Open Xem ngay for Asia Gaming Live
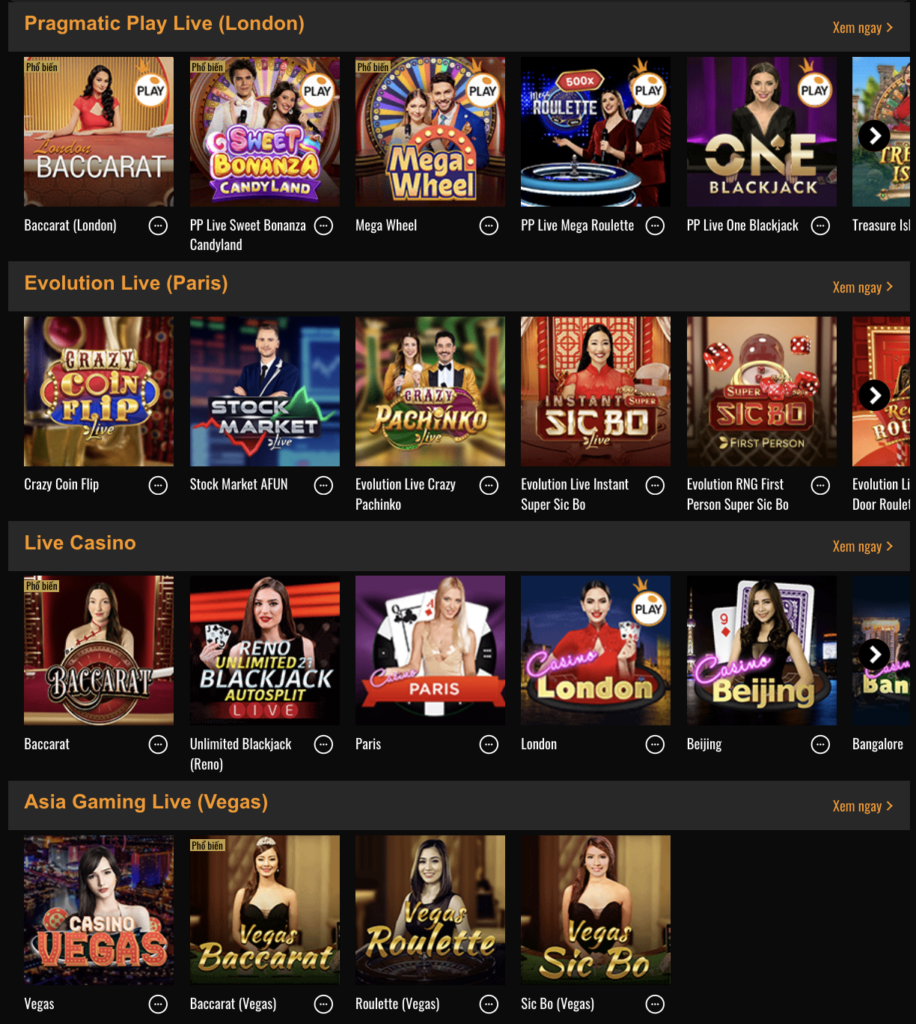Screen dimensions: 916x1024 point(862,806)
